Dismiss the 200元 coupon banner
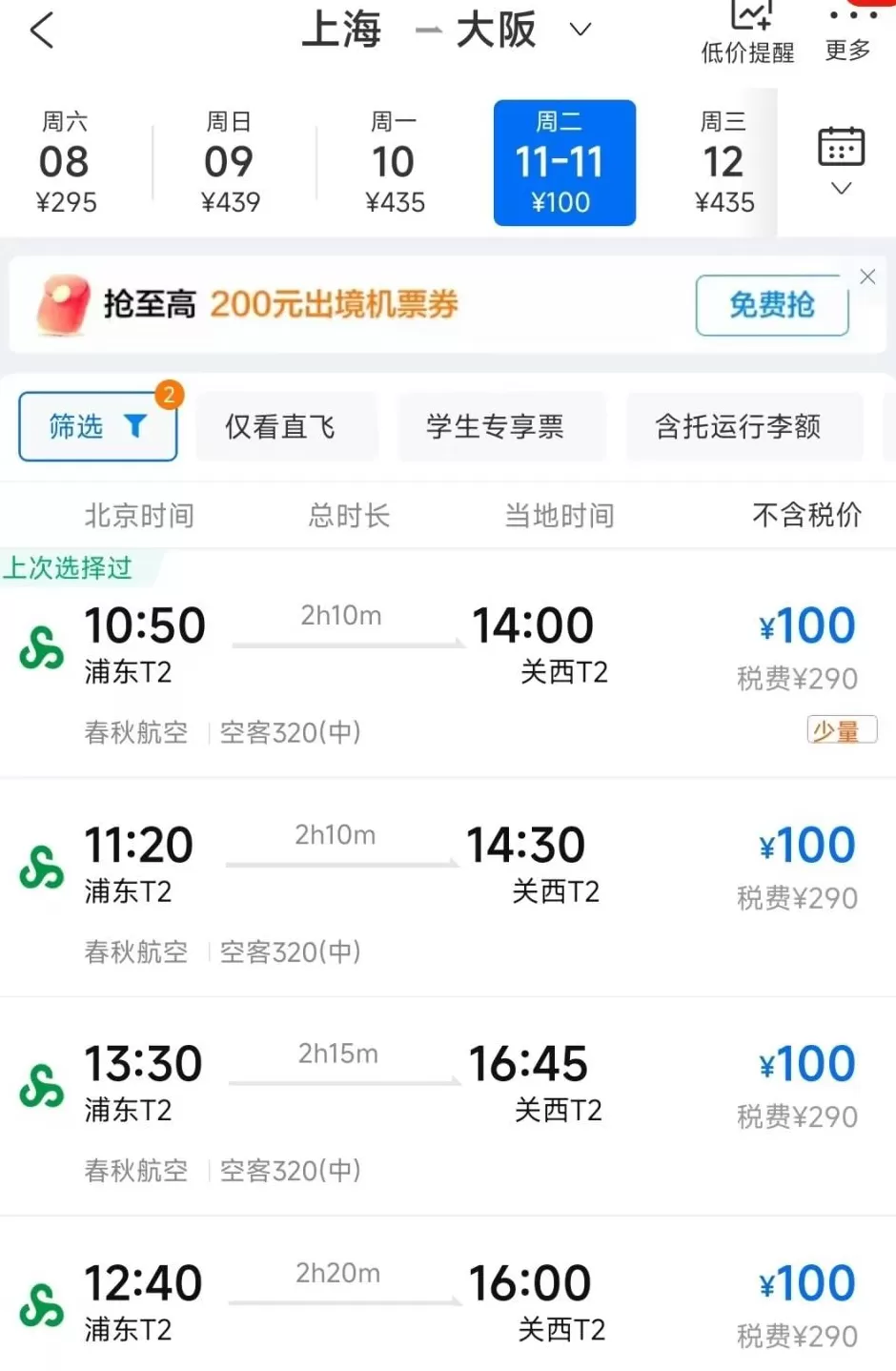Viewport: 896px width, 1371px height. (867, 276)
